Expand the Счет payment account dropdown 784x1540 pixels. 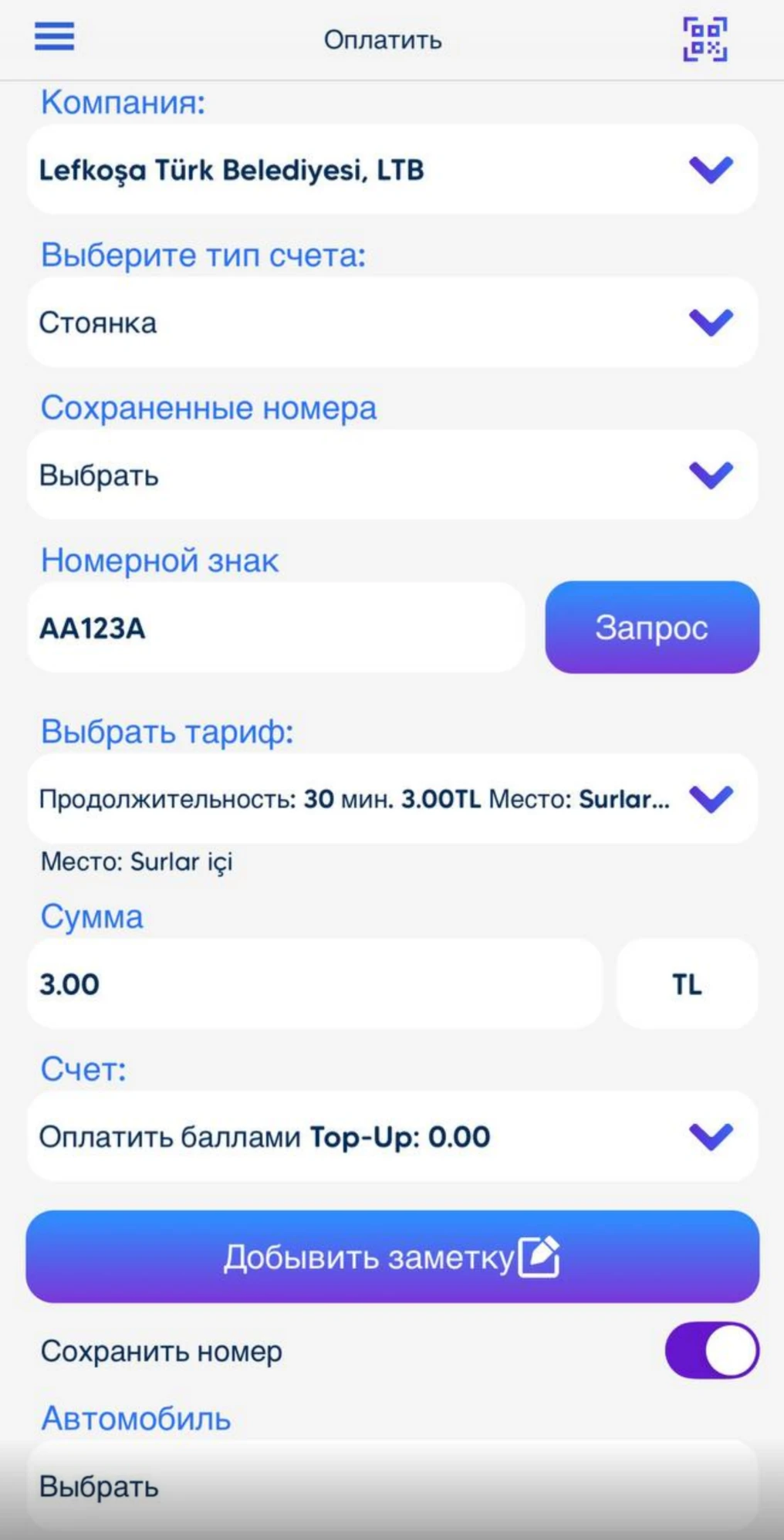pyautogui.click(x=709, y=1135)
